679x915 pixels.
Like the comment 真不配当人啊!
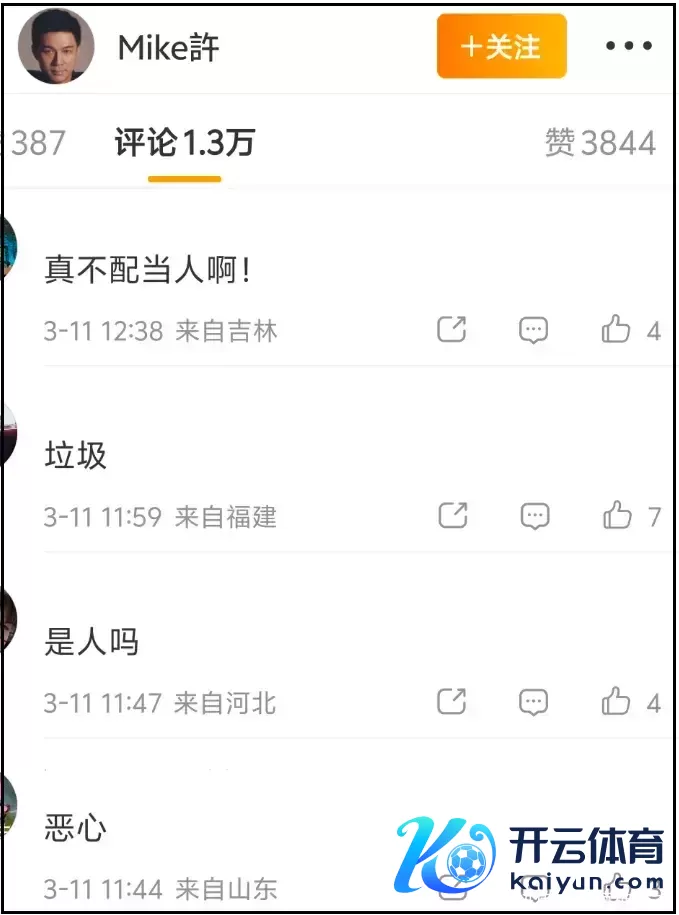(x=616, y=329)
